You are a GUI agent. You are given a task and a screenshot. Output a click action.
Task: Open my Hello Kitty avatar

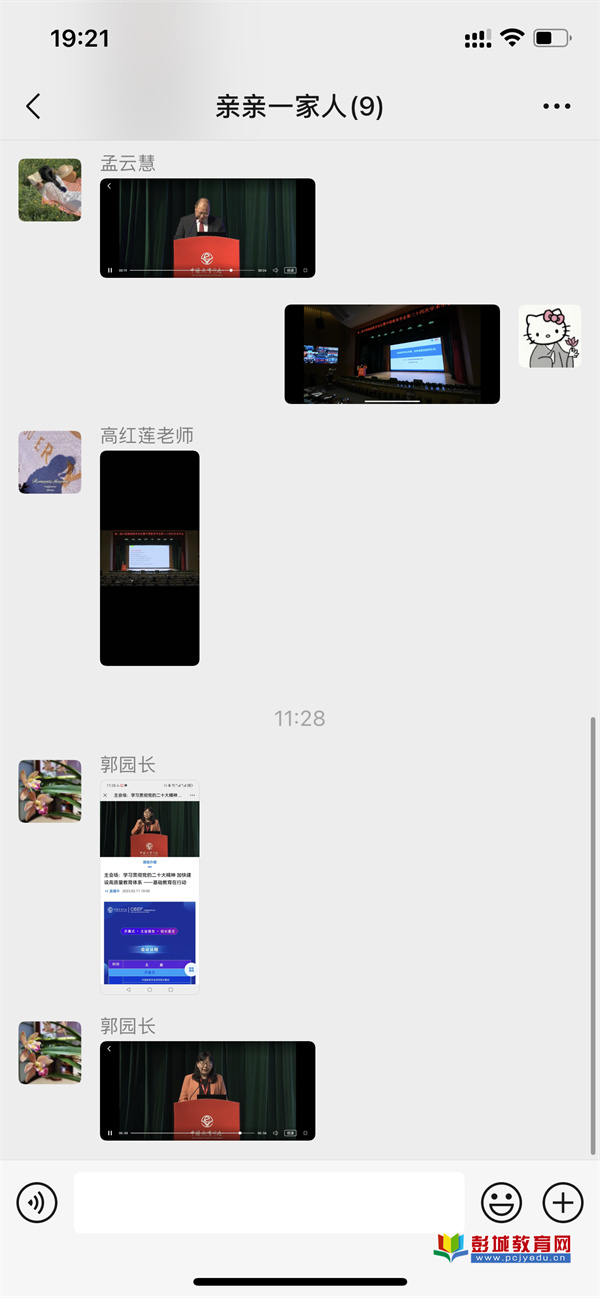pyautogui.click(x=549, y=337)
